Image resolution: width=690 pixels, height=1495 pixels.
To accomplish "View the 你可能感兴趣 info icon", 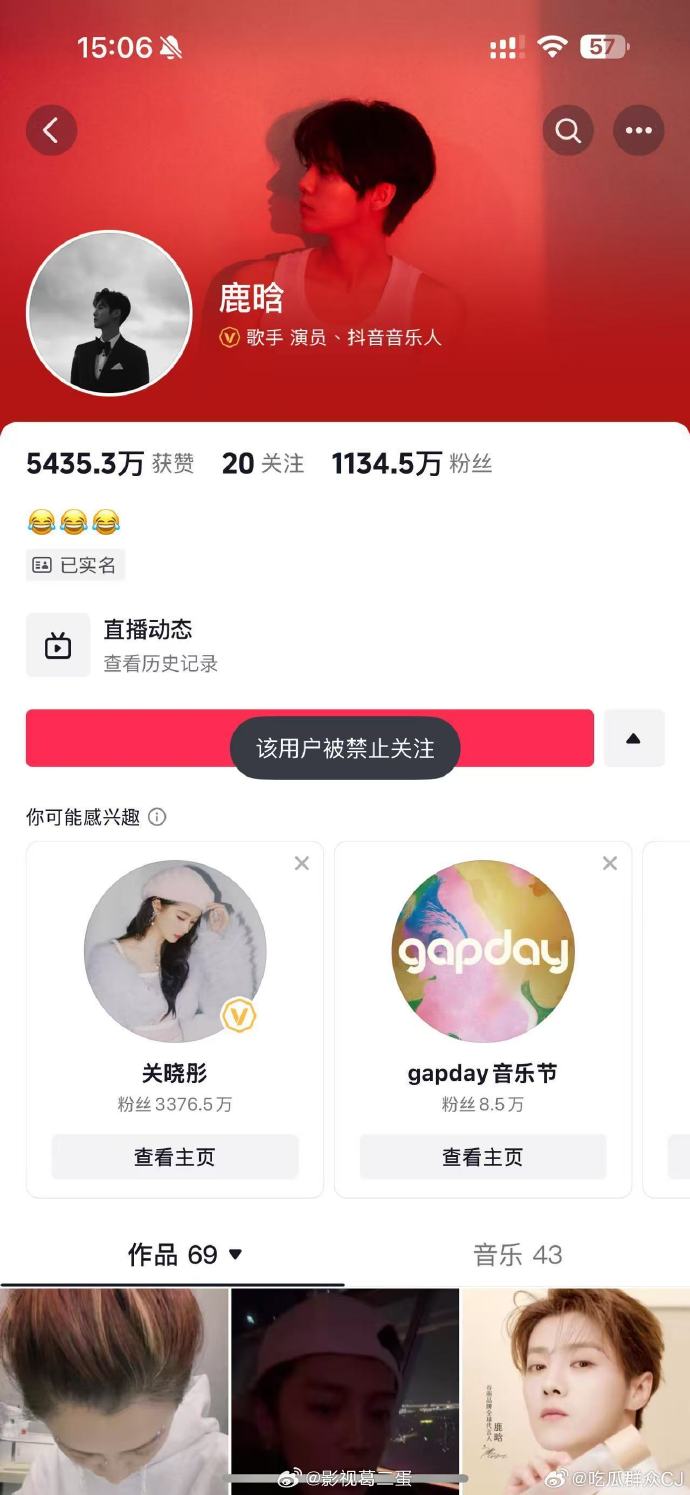I will (157, 817).
